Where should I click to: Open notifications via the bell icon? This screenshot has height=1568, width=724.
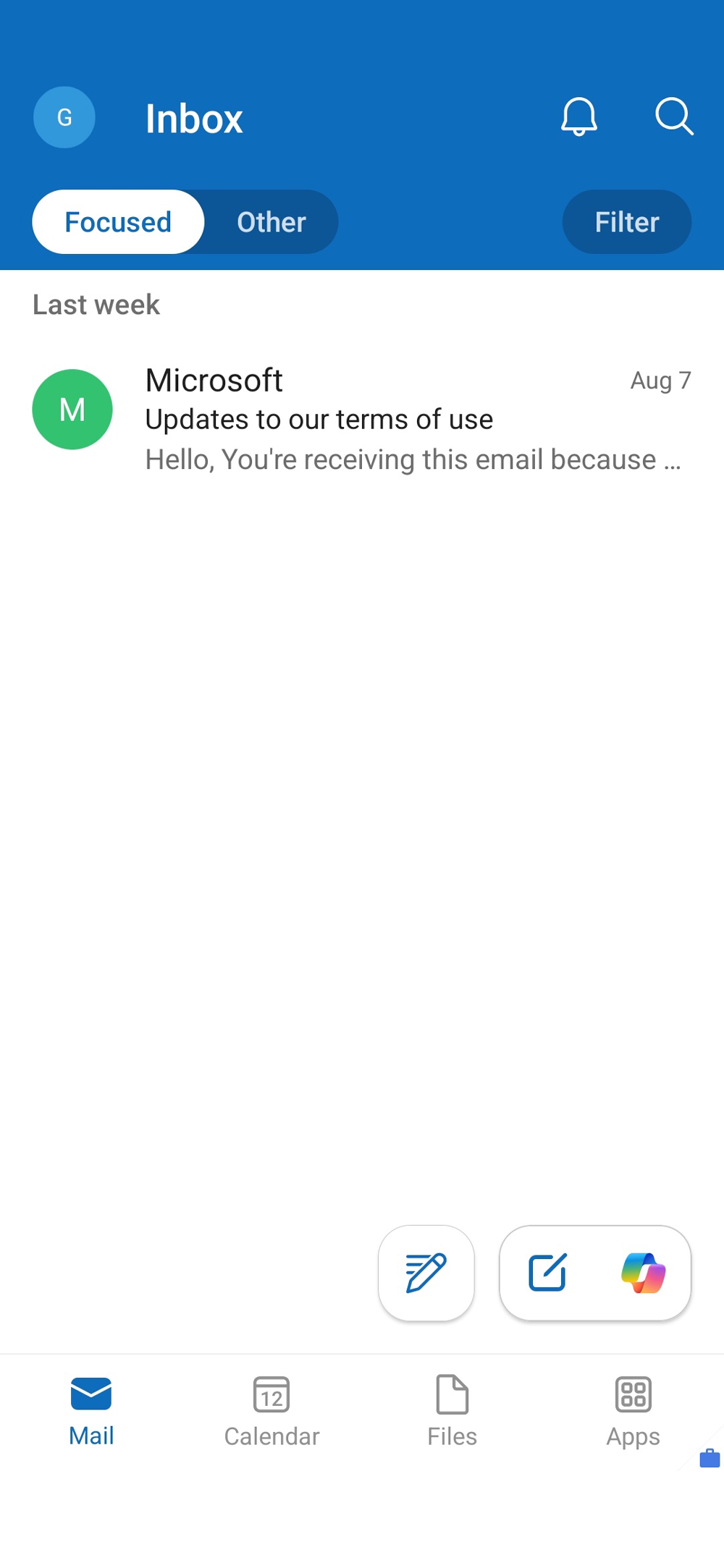click(x=579, y=118)
